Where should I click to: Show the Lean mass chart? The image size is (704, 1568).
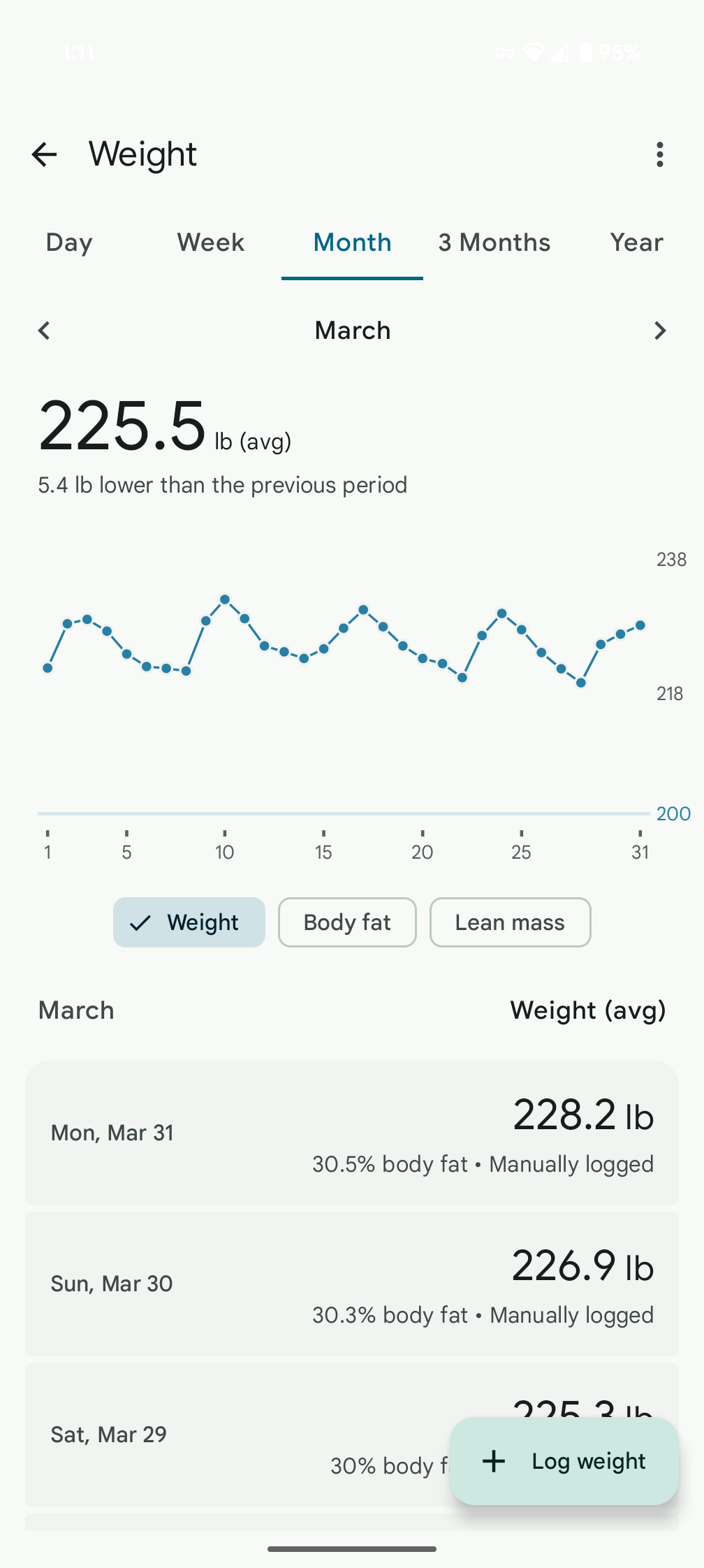pyautogui.click(x=510, y=922)
